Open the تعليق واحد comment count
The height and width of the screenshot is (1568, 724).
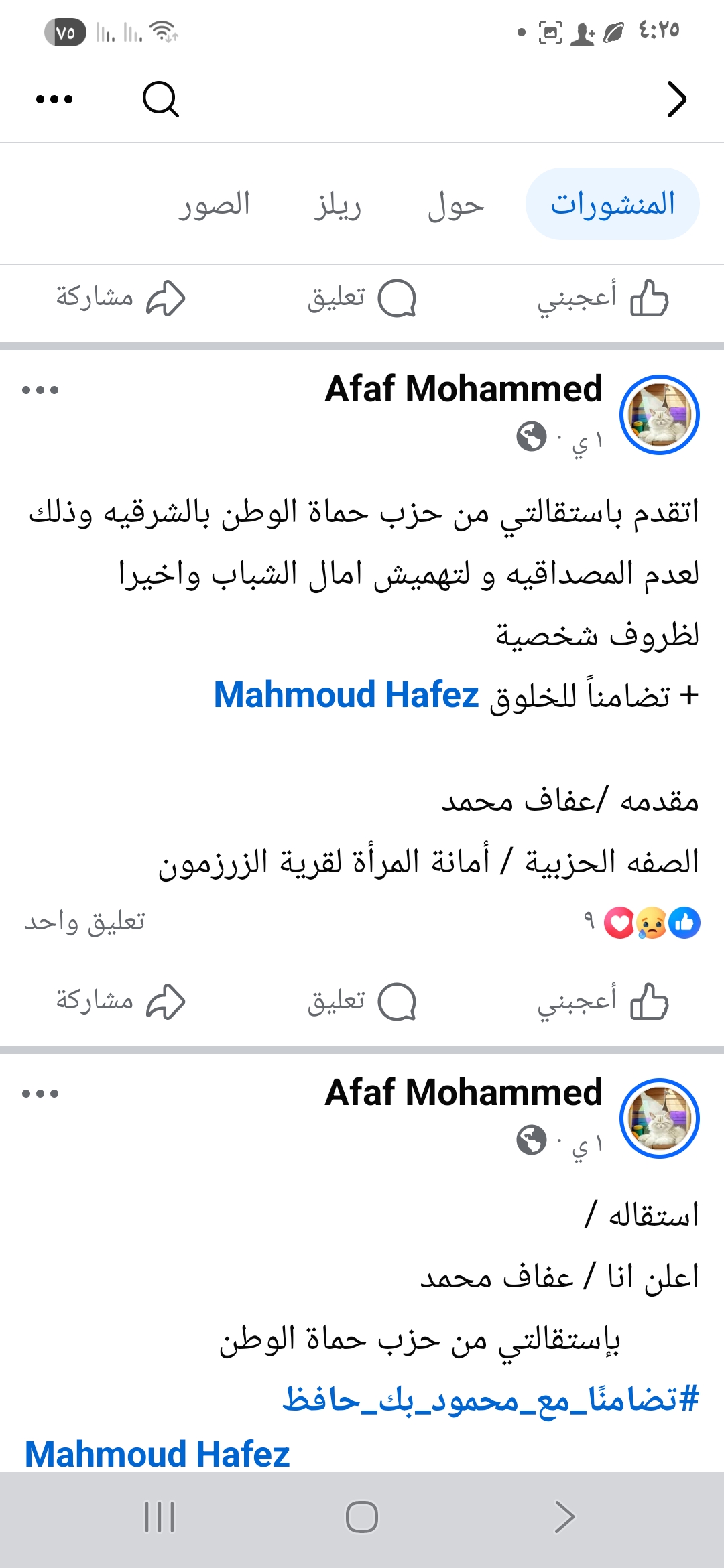85,923
